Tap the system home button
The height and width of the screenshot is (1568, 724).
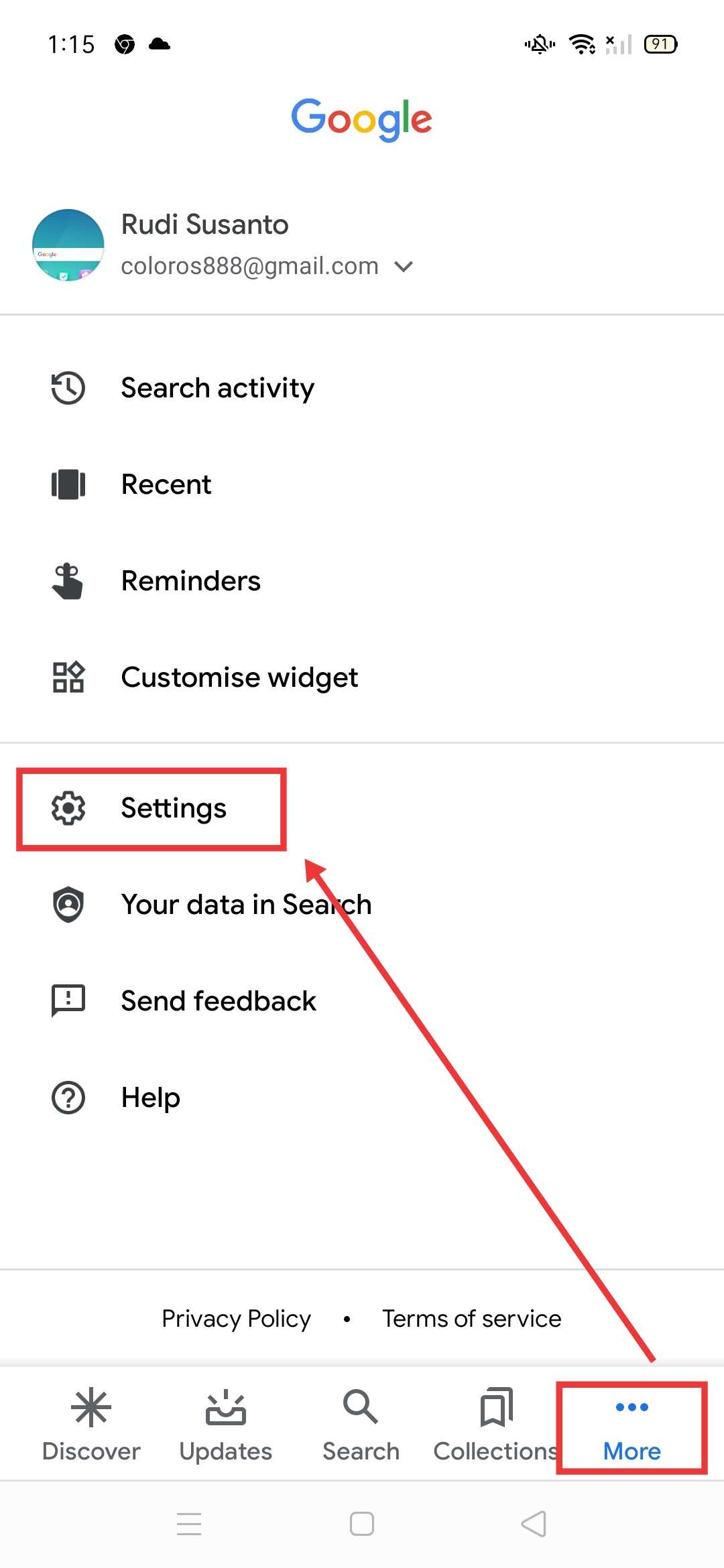pos(362,1524)
